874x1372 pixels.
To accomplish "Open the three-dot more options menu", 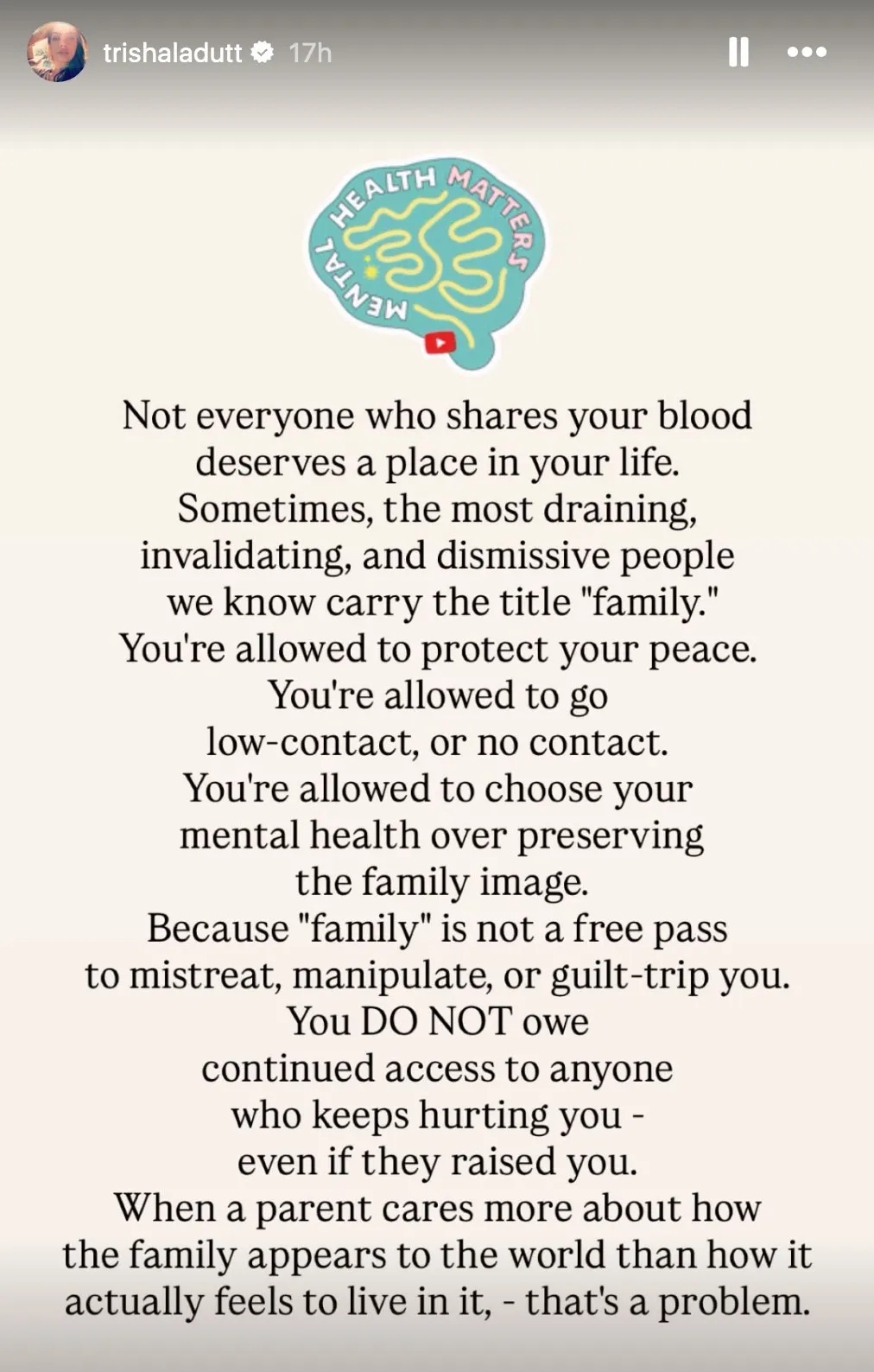I will (807, 53).
